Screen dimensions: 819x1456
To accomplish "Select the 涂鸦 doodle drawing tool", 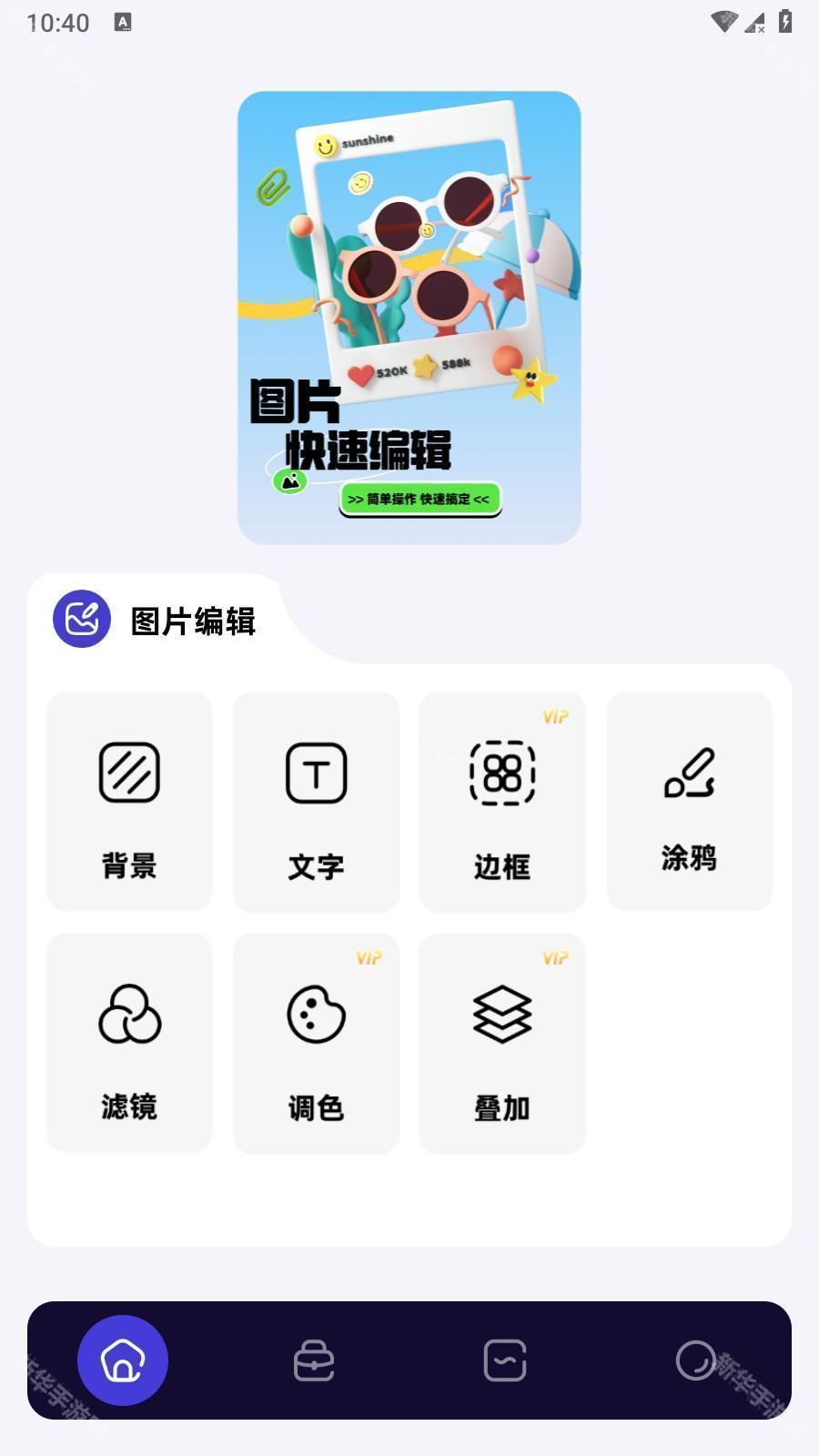I will point(689,801).
